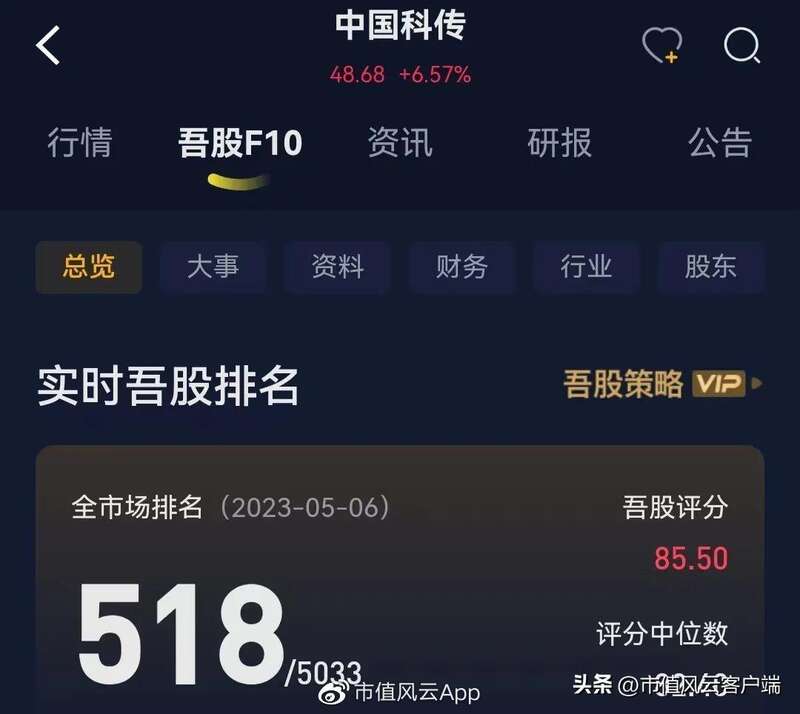Select the 总览 chip
Image resolution: width=800 pixels, height=714 pixels.
pos(89,267)
